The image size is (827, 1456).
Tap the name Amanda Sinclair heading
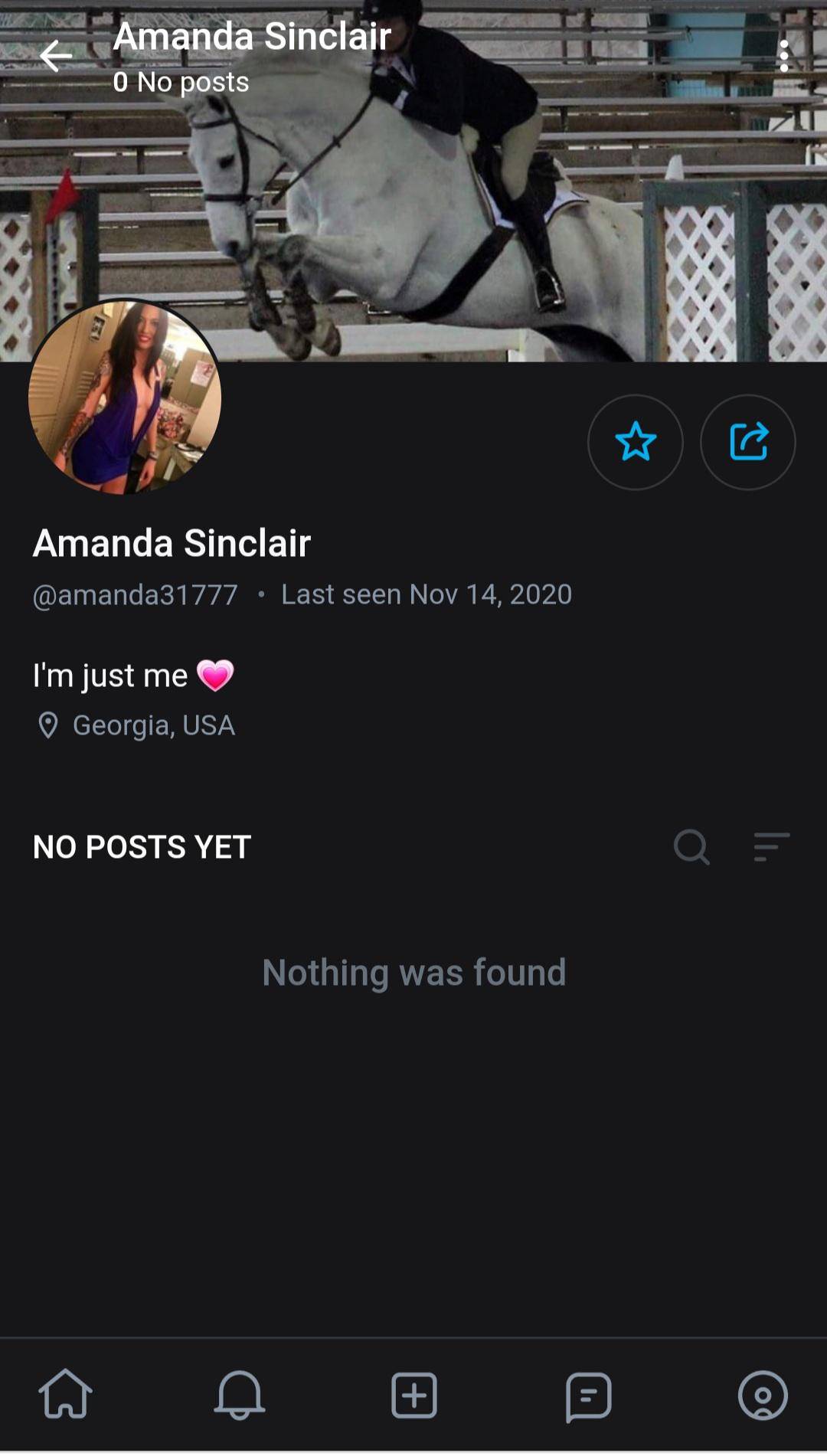click(x=171, y=545)
